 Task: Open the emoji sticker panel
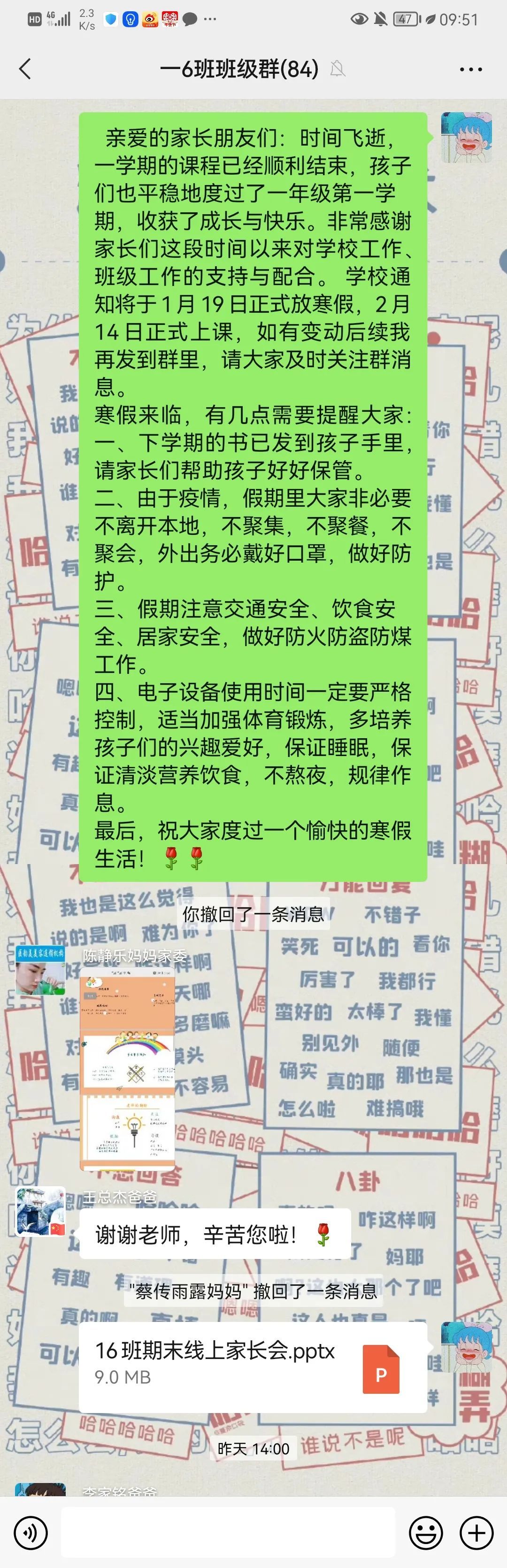(425, 1532)
